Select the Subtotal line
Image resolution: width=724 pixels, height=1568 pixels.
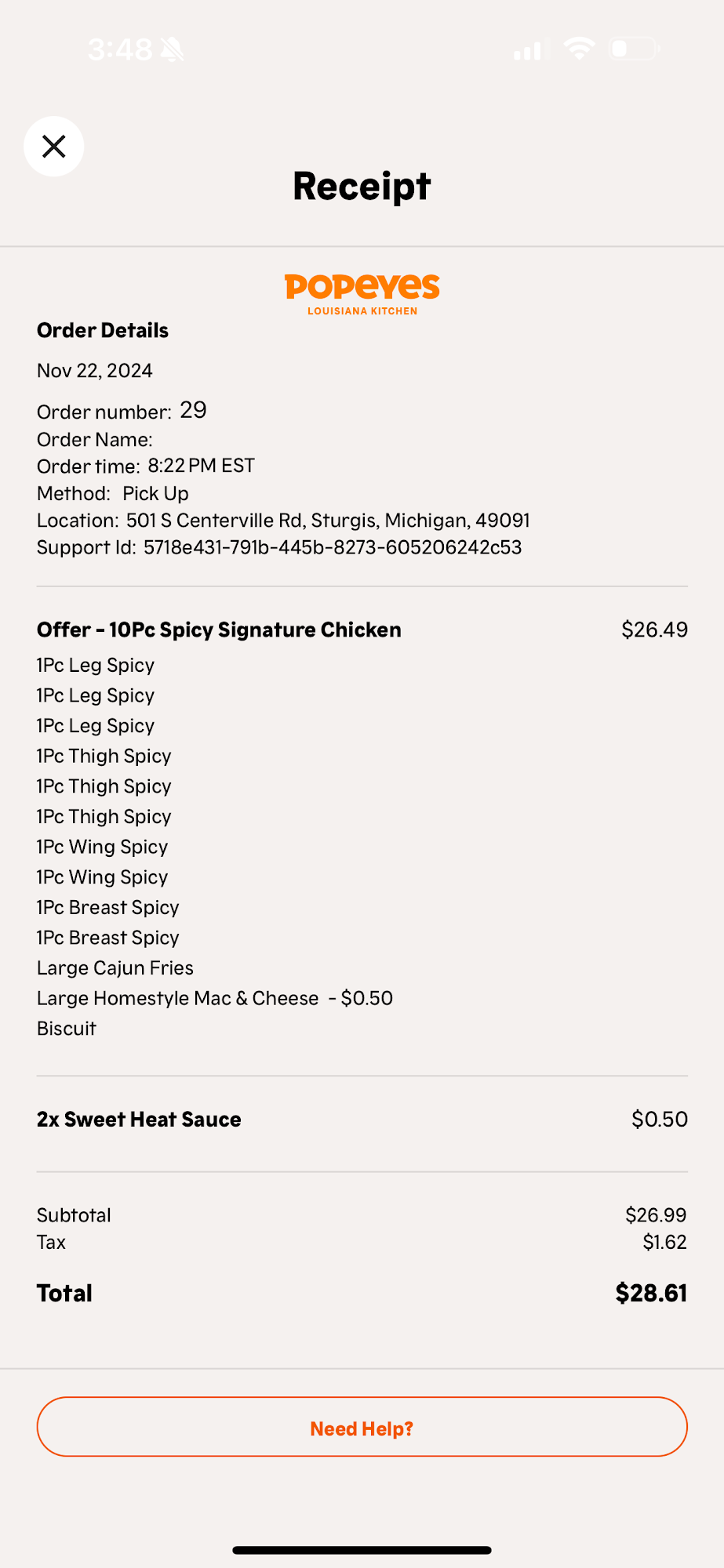click(x=73, y=1214)
